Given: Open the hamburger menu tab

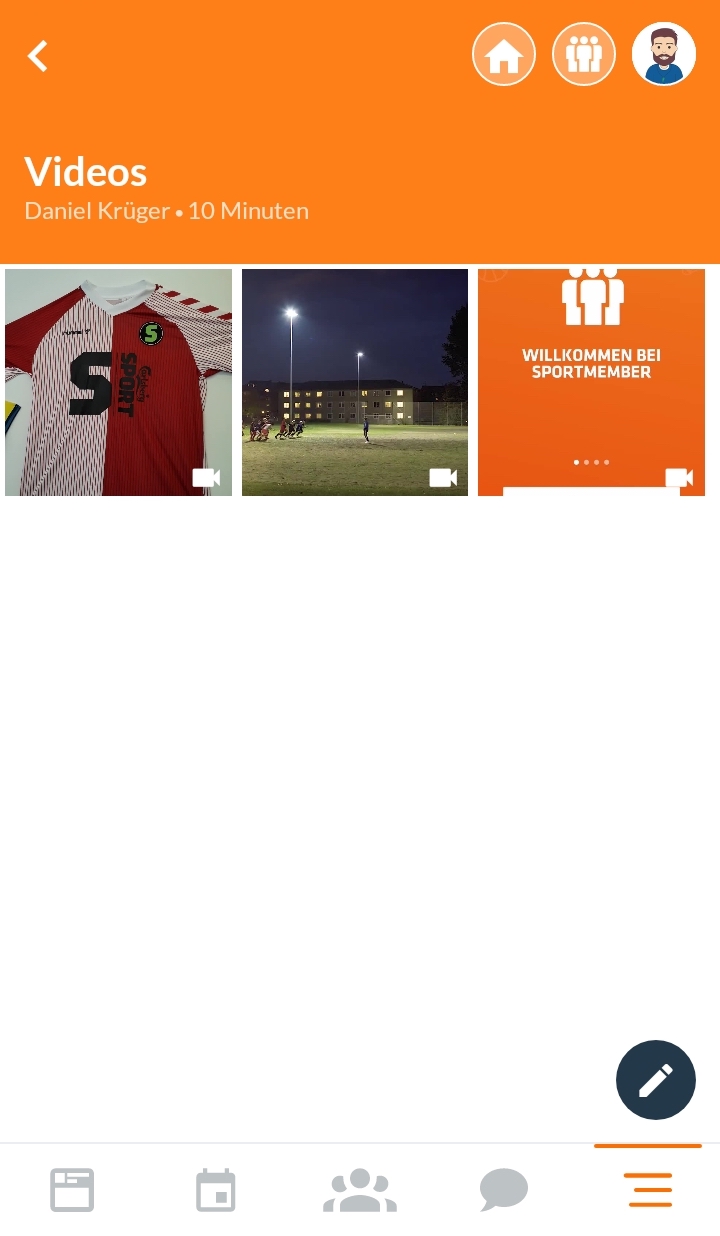Looking at the screenshot, I should [x=648, y=1190].
